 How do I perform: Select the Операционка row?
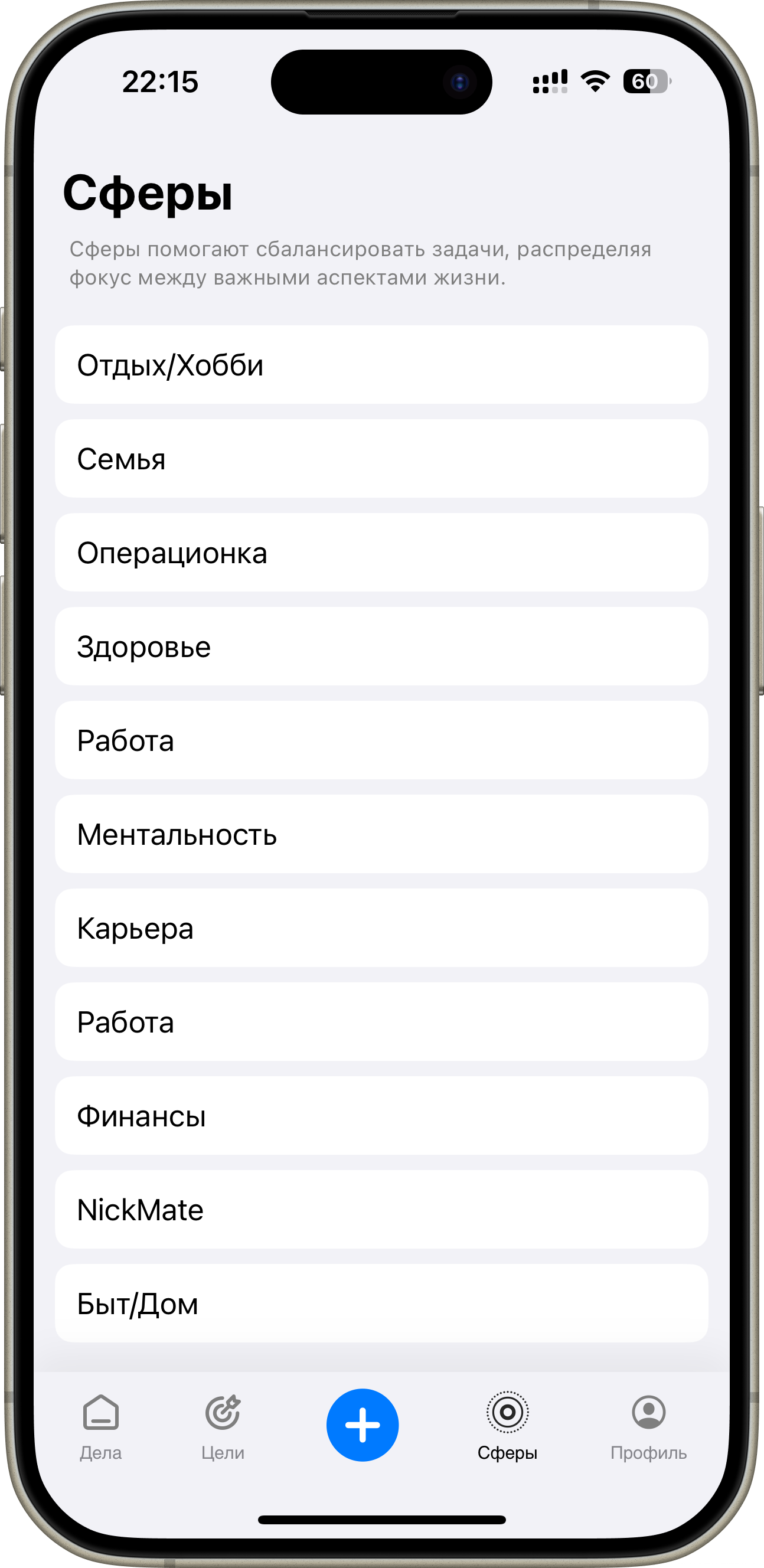pos(381,552)
